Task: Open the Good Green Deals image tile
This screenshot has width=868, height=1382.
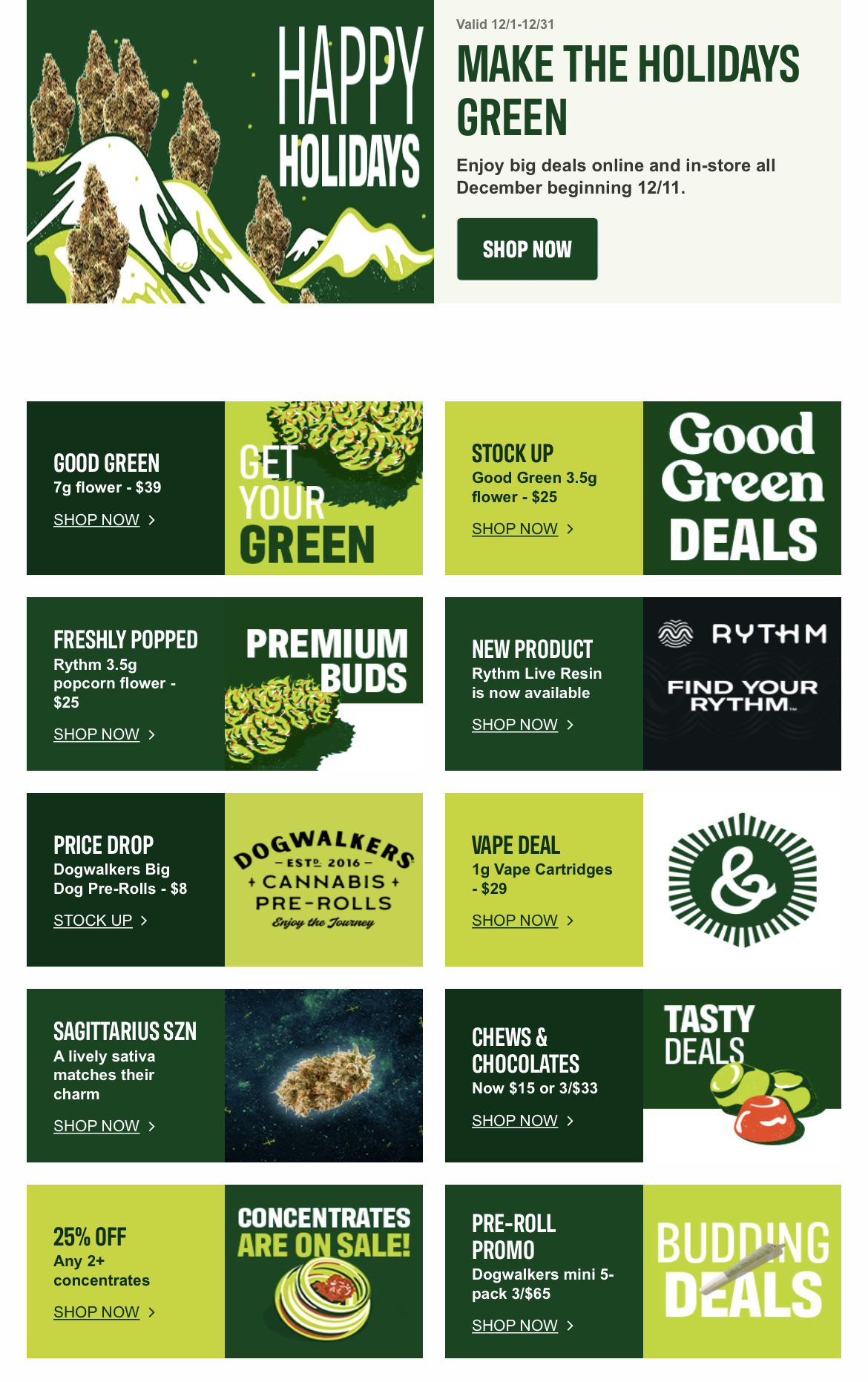Action: point(742,488)
